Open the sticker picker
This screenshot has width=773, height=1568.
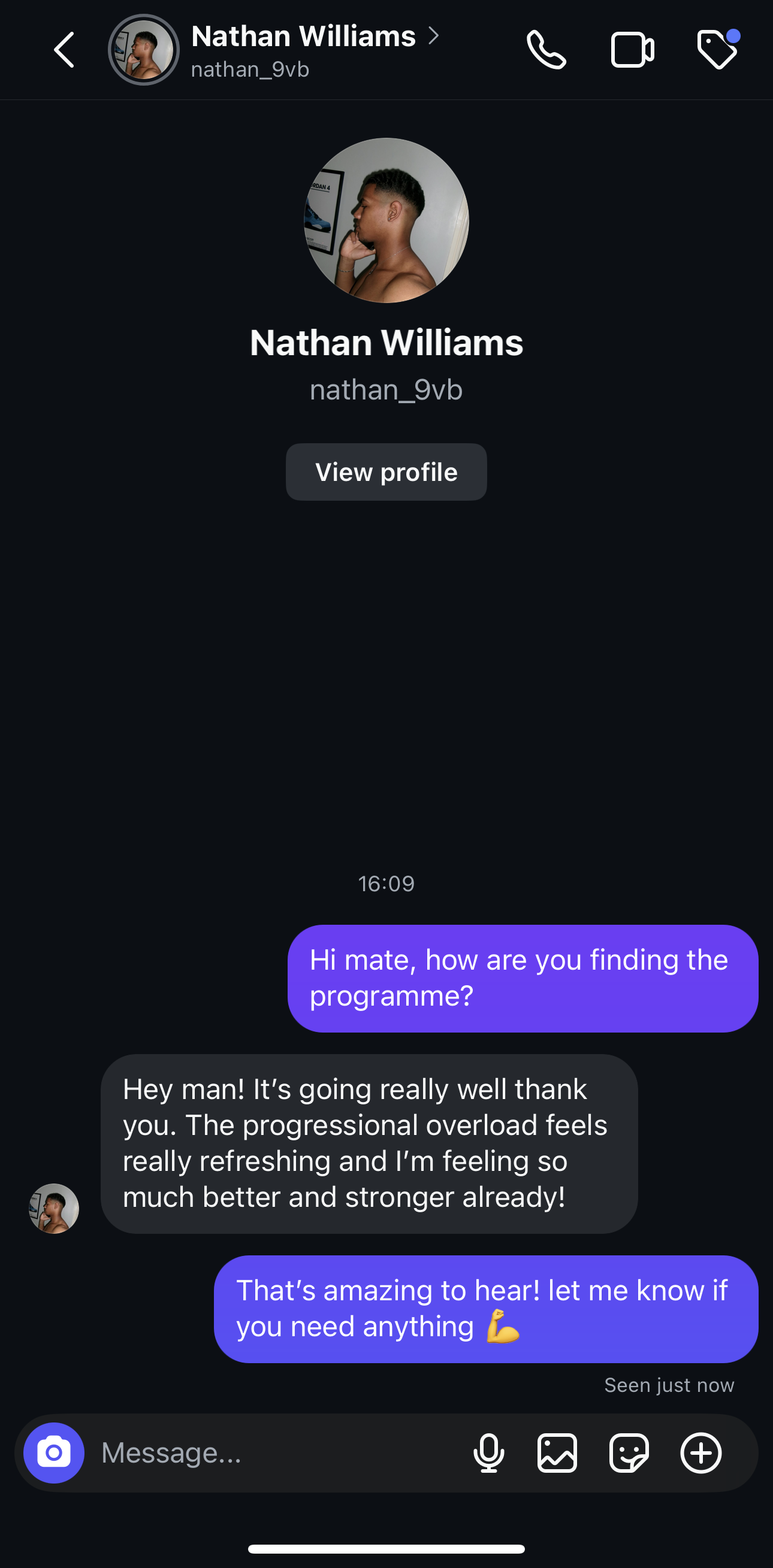tap(629, 1453)
